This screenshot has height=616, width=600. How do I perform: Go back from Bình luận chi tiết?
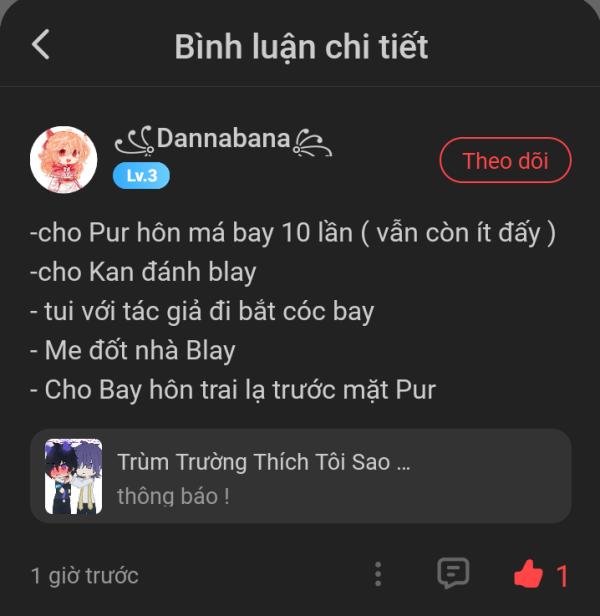41,45
